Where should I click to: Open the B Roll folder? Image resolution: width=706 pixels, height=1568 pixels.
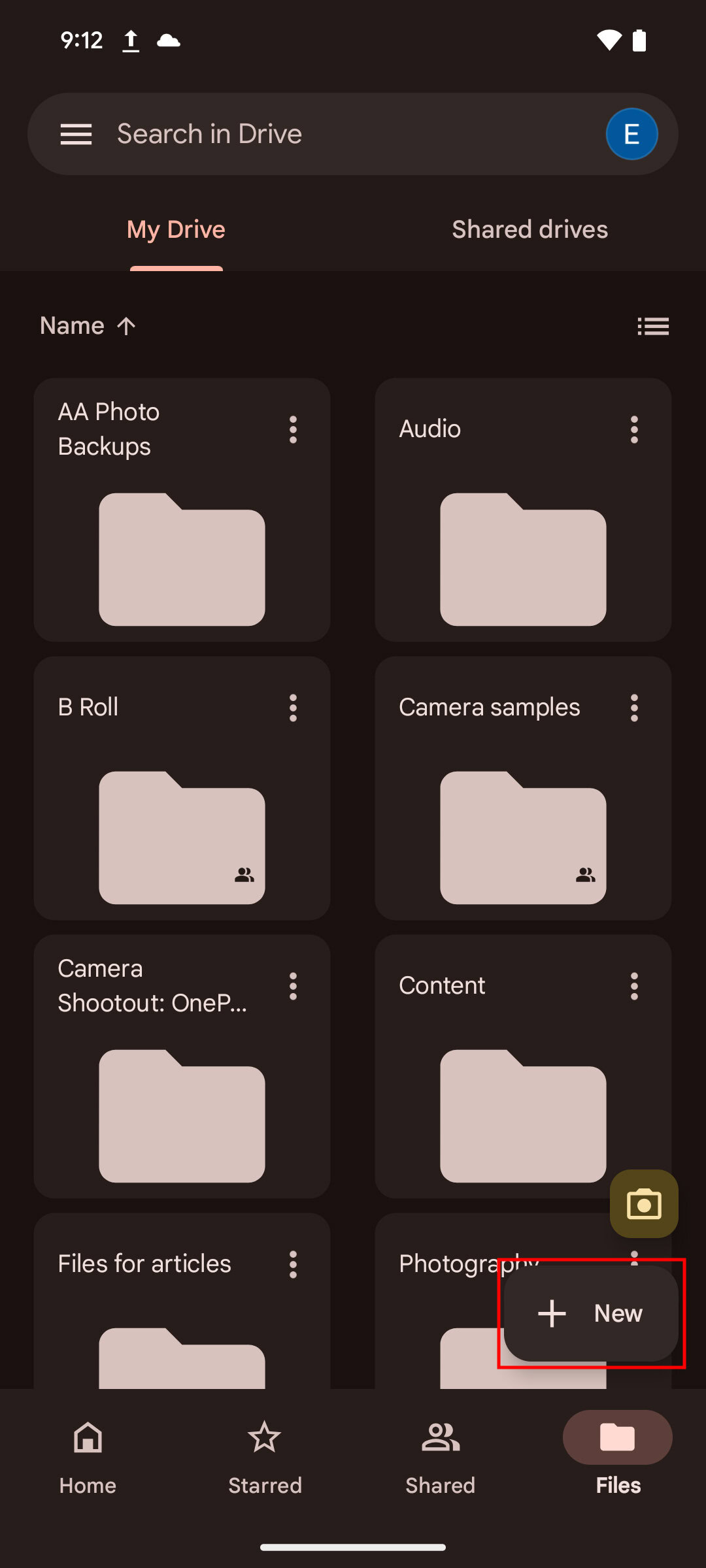tap(182, 836)
